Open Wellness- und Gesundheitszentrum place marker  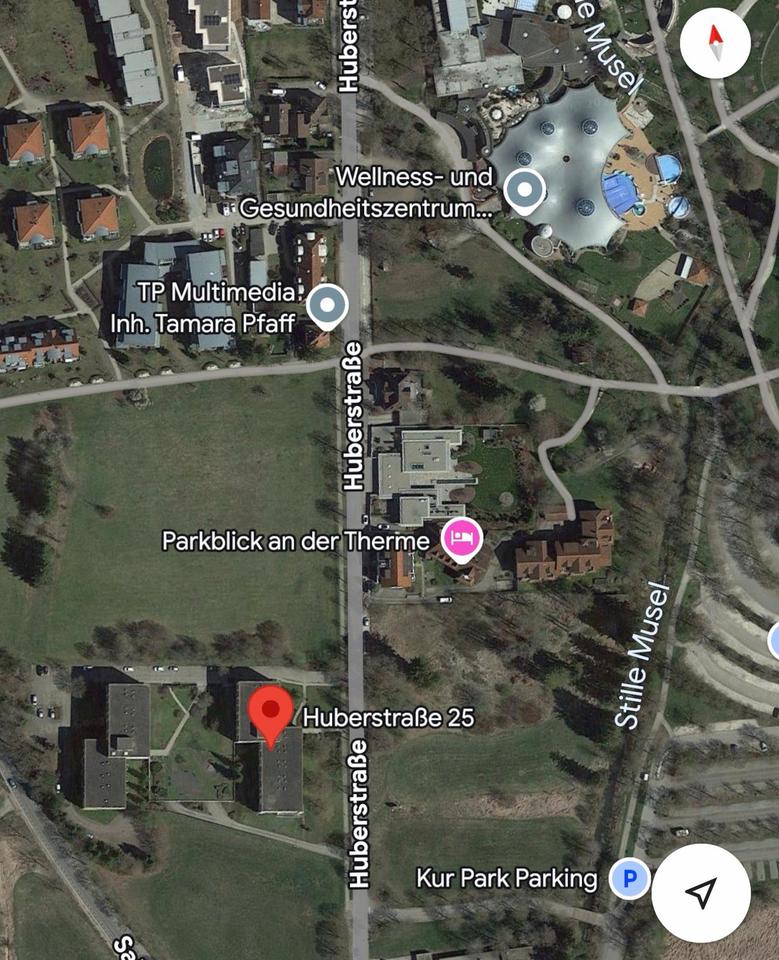click(524, 190)
